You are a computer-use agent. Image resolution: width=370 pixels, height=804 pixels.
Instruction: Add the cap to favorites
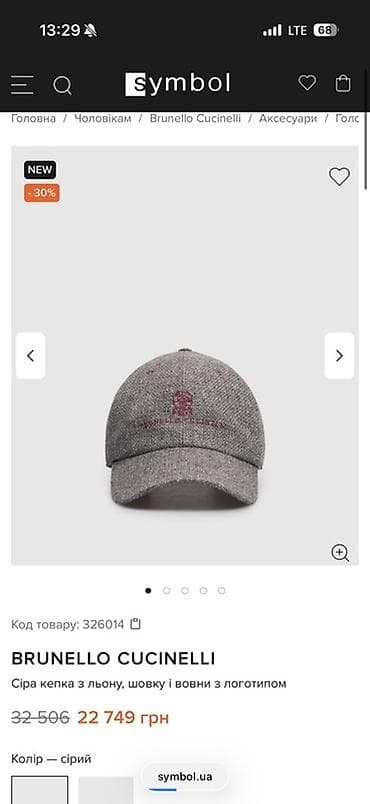(x=339, y=177)
